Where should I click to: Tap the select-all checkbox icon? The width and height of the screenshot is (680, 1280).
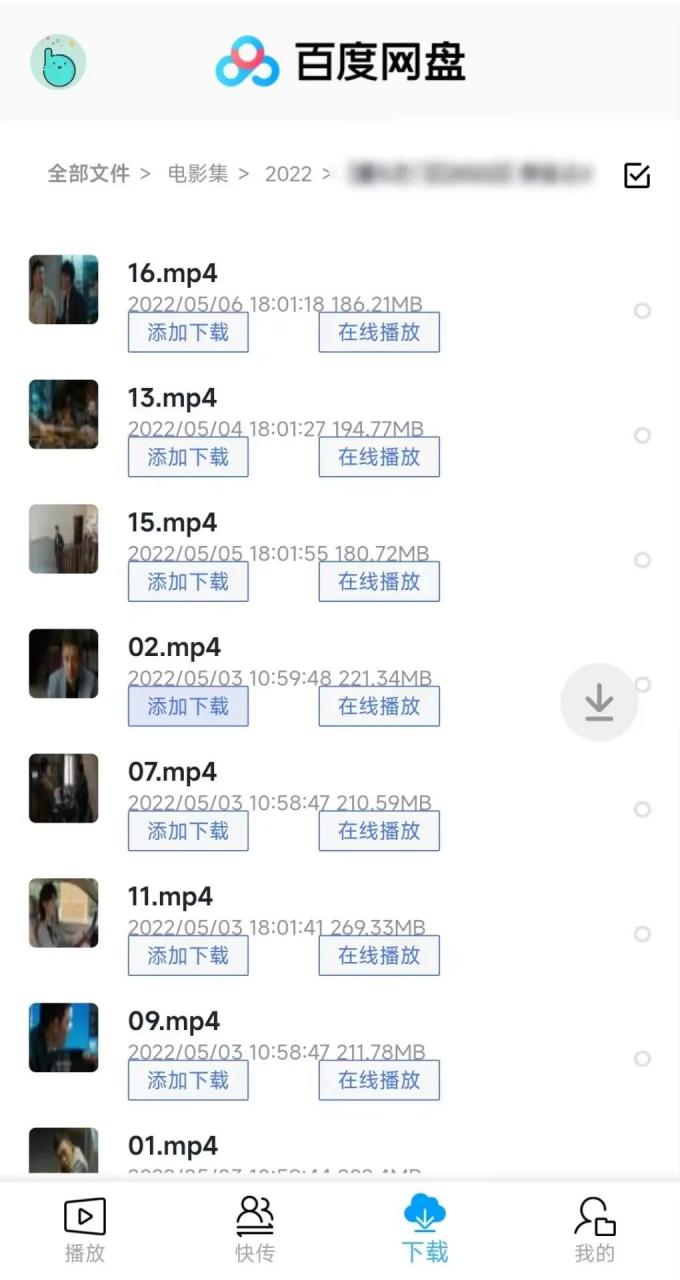click(x=637, y=176)
